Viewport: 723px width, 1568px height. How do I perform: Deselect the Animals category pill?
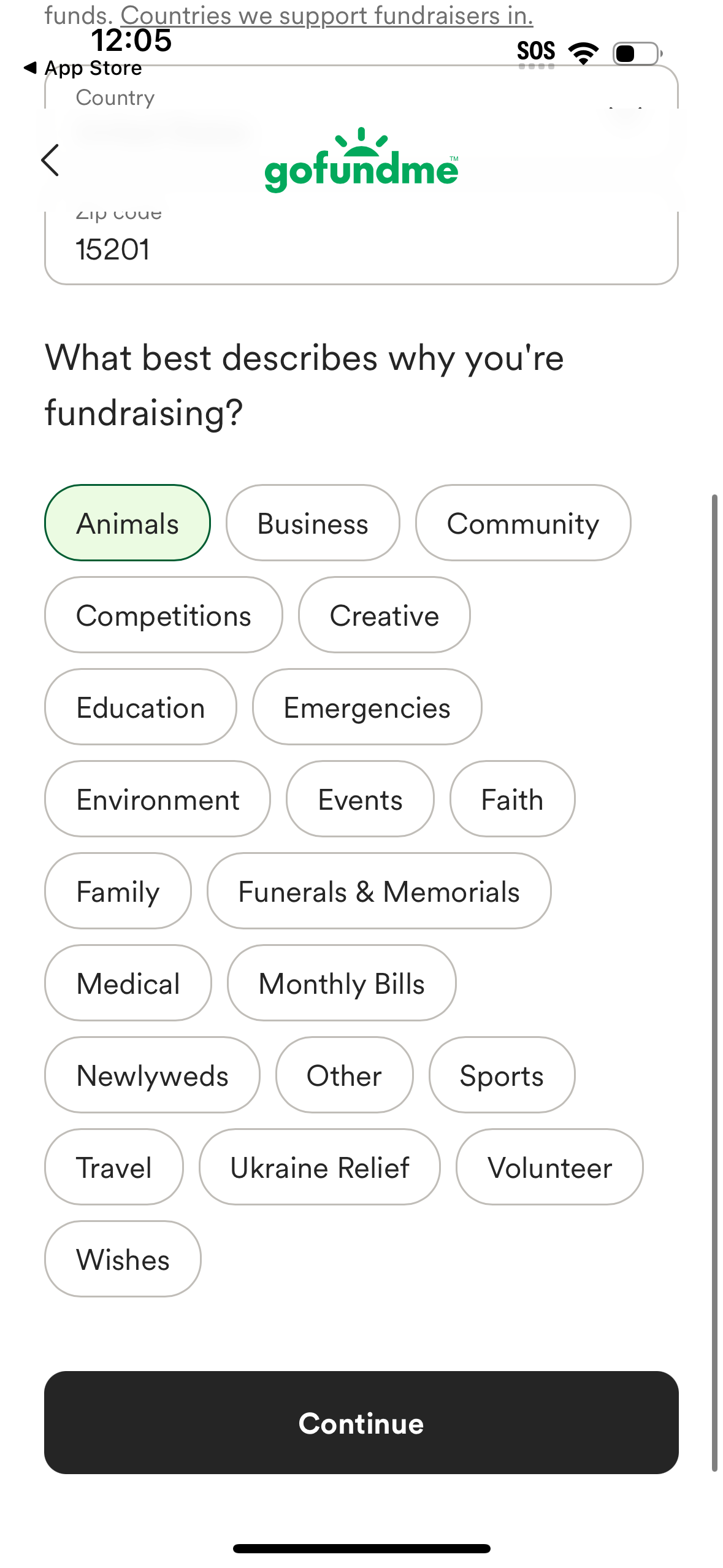point(127,523)
